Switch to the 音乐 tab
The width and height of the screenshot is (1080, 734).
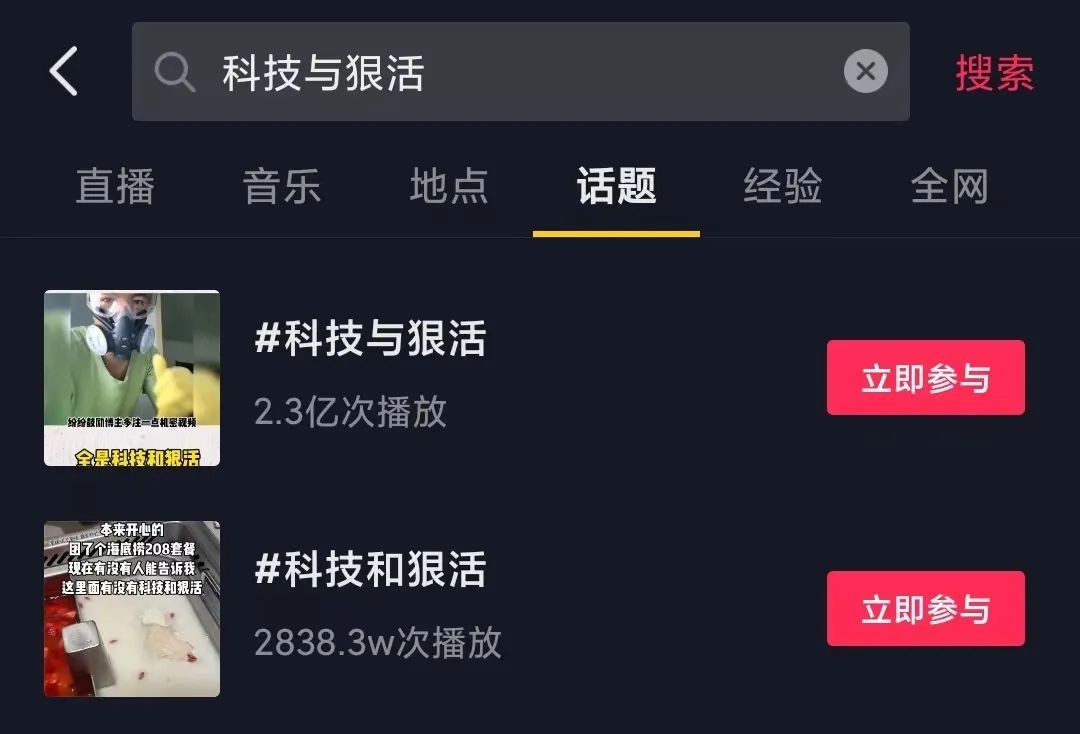click(282, 186)
